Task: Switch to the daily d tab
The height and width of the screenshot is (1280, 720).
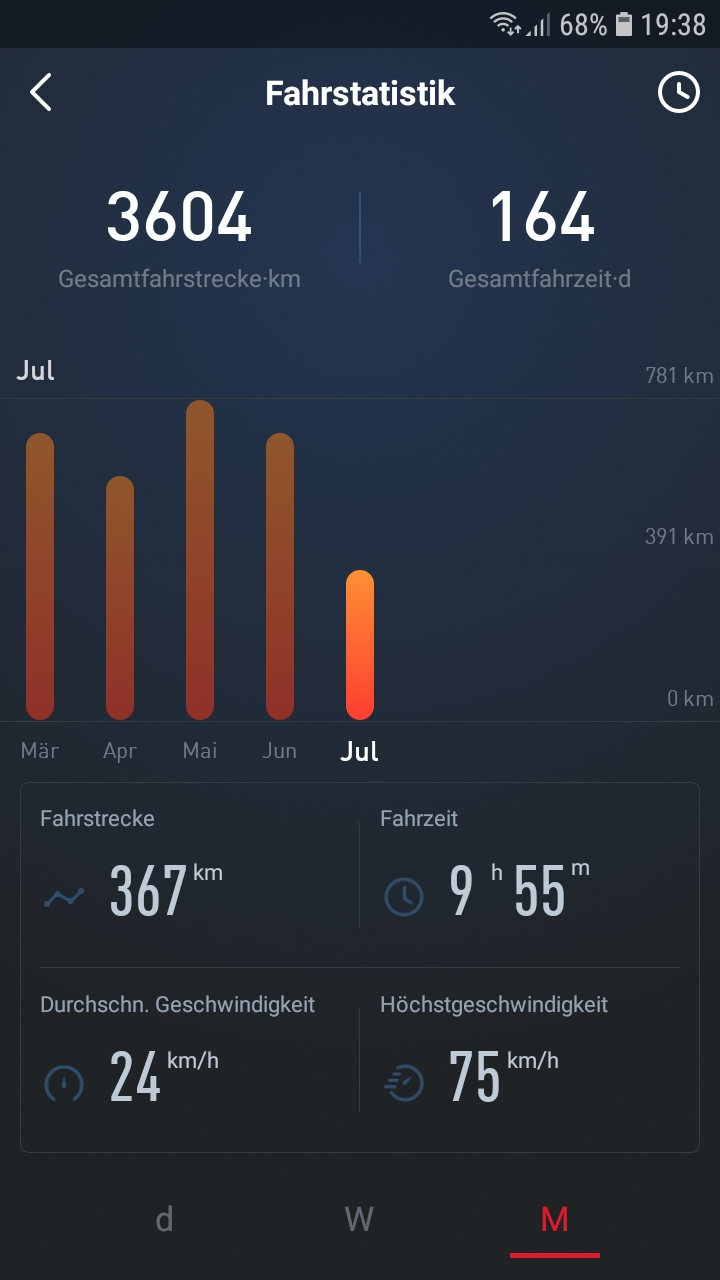Action: point(165,1219)
